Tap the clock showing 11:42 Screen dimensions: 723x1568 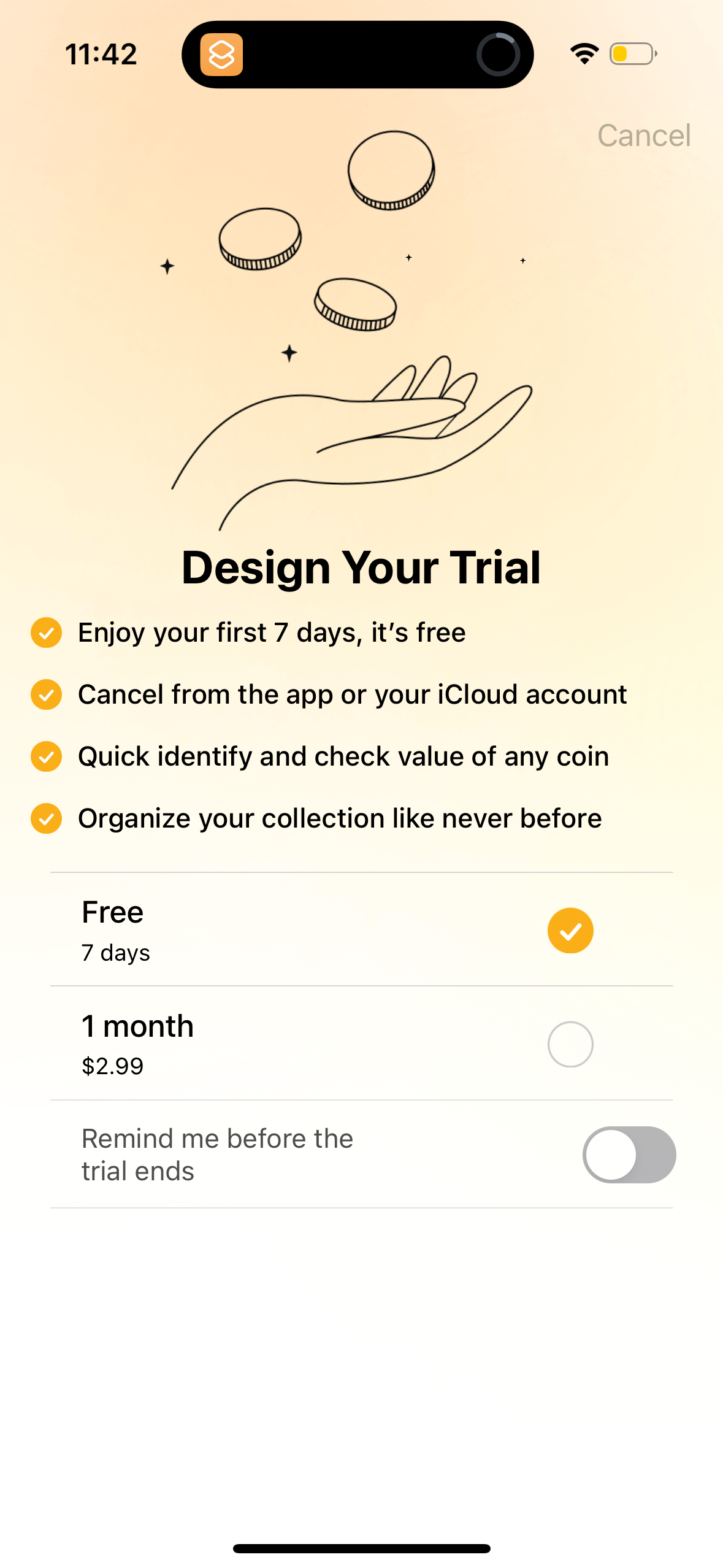[101, 54]
